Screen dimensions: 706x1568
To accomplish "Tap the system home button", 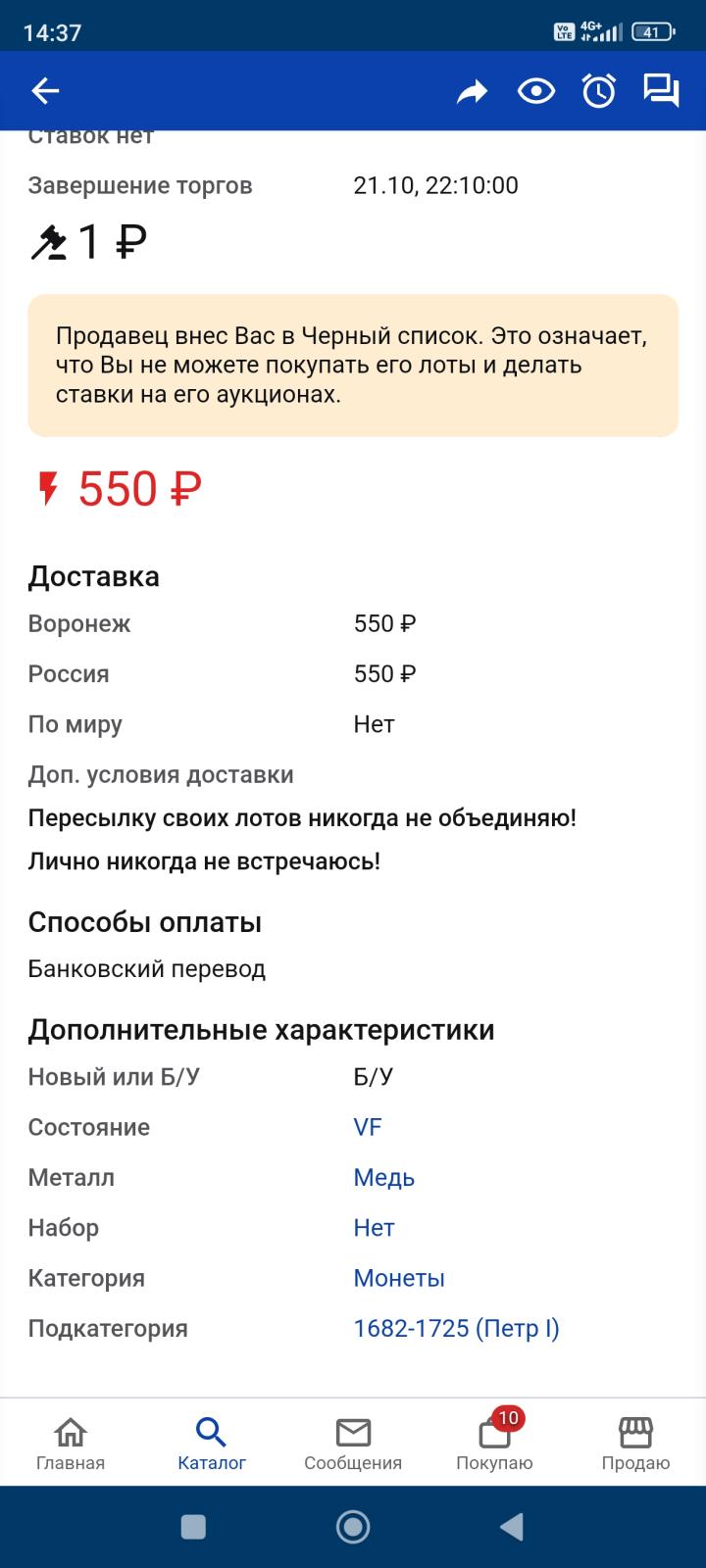I will pyautogui.click(x=353, y=1526).
